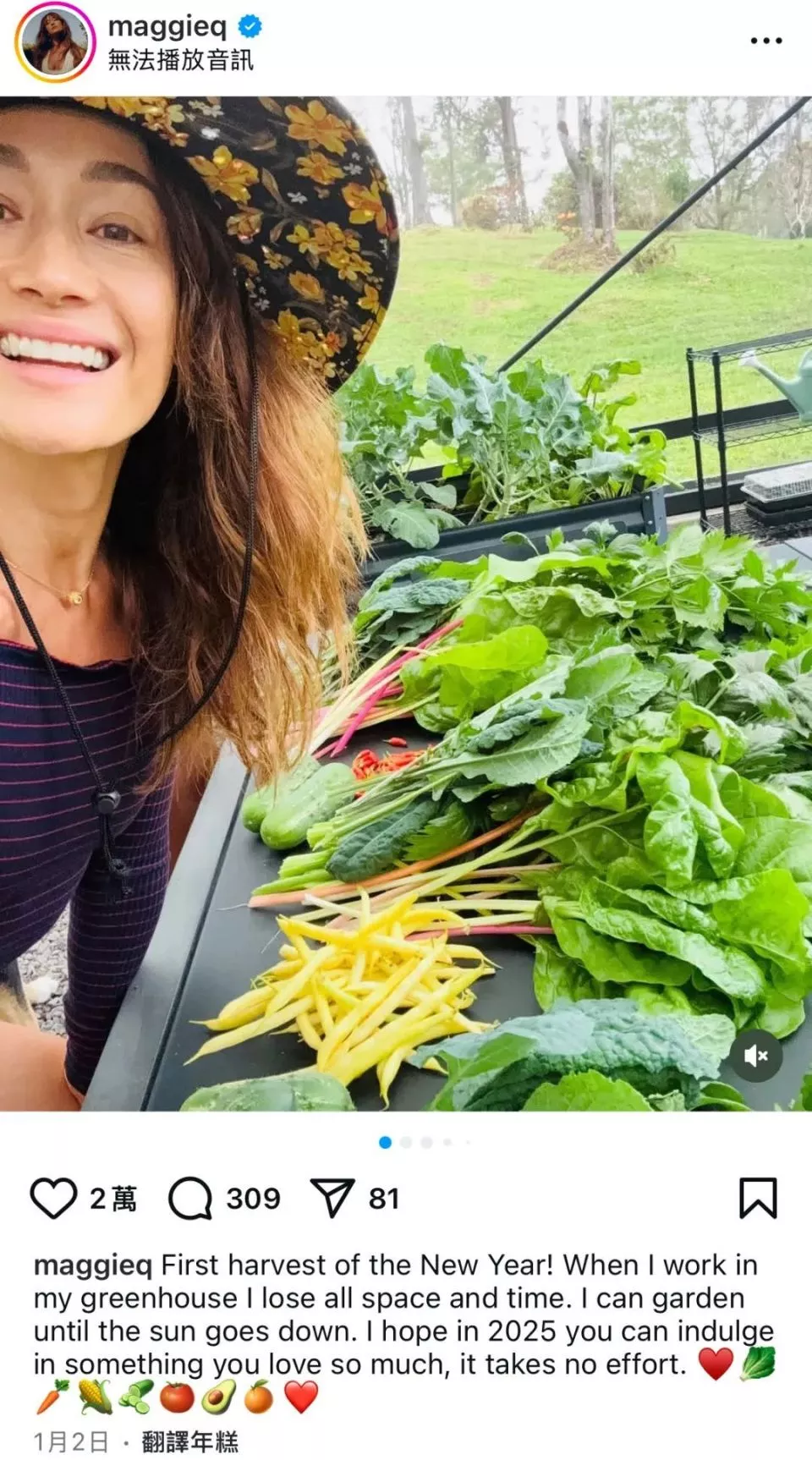The height and width of the screenshot is (1460, 812).
Task: Save this post with the bookmark
Action: 757,1198
